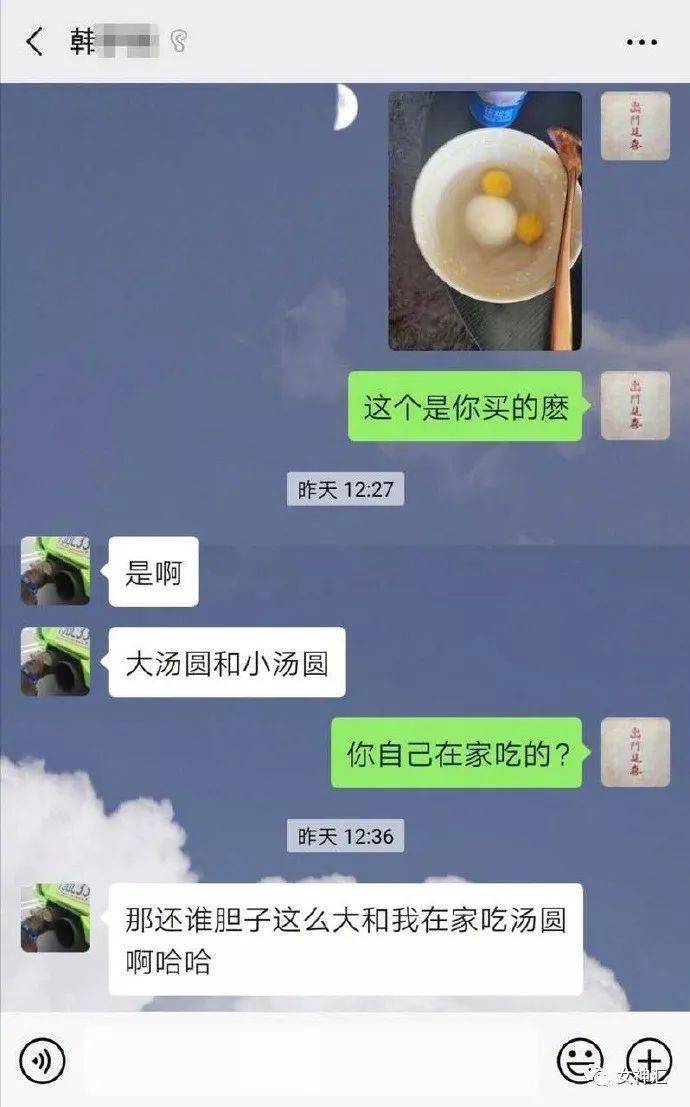The width and height of the screenshot is (690, 1107).
Task: Open my avatar beside 你自己在家吃的？
Action: coord(635,752)
